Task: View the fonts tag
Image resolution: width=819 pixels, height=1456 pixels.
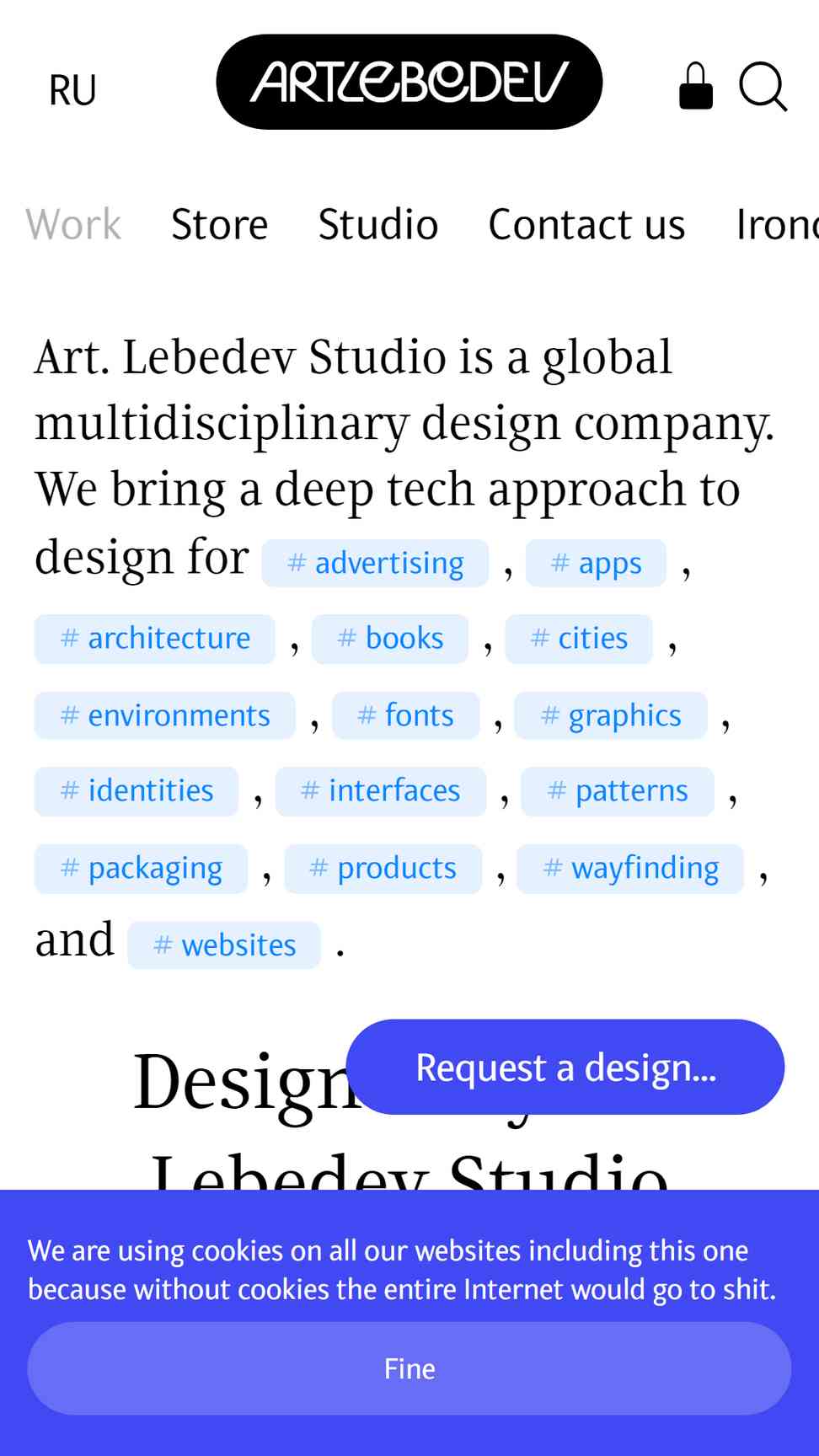Action: (406, 715)
